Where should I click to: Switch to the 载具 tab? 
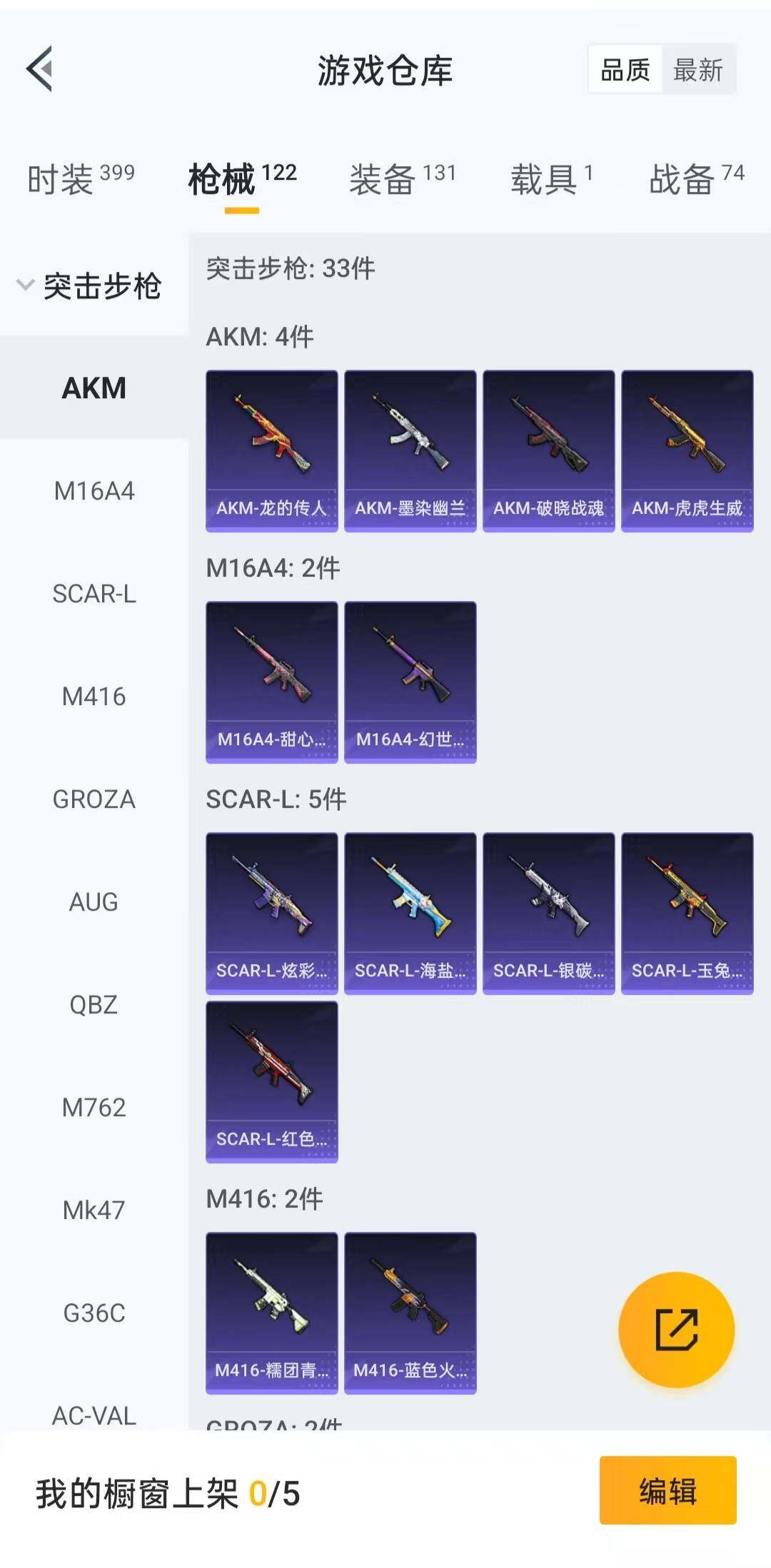[x=550, y=178]
